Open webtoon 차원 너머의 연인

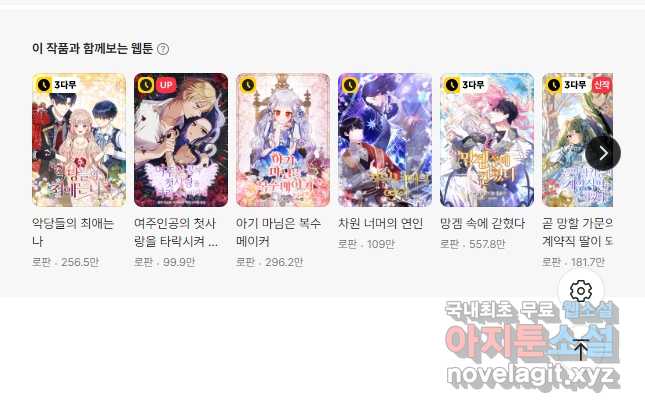pos(385,140)
